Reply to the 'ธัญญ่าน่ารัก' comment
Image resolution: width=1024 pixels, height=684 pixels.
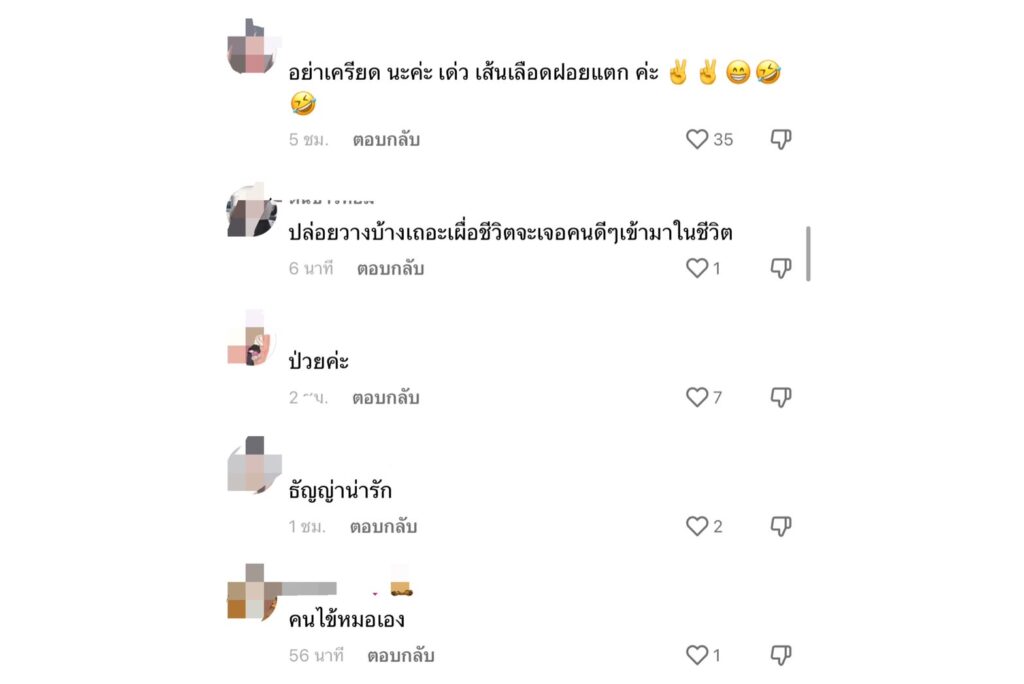(383, 526)
